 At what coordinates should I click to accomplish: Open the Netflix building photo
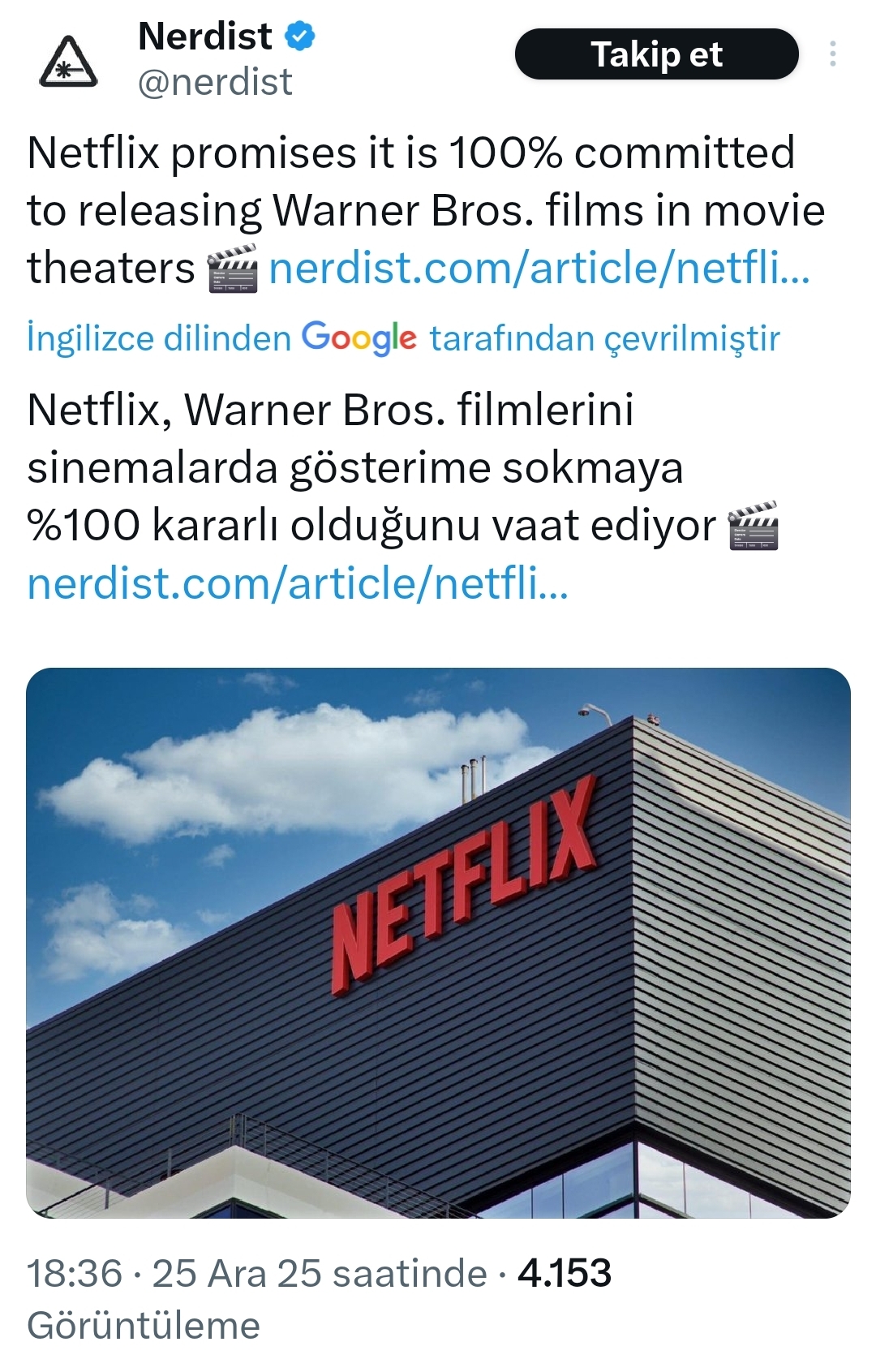coord(438,942)
